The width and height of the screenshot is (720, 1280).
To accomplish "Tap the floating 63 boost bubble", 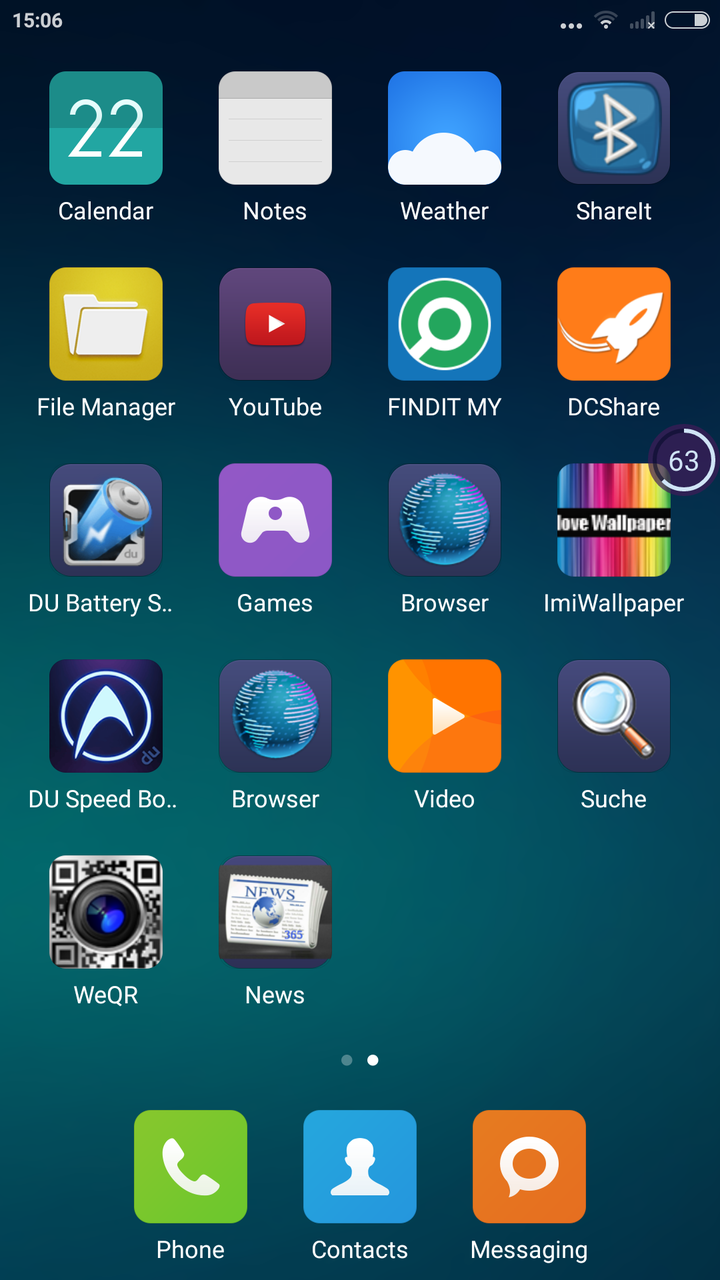I will 684,461.
